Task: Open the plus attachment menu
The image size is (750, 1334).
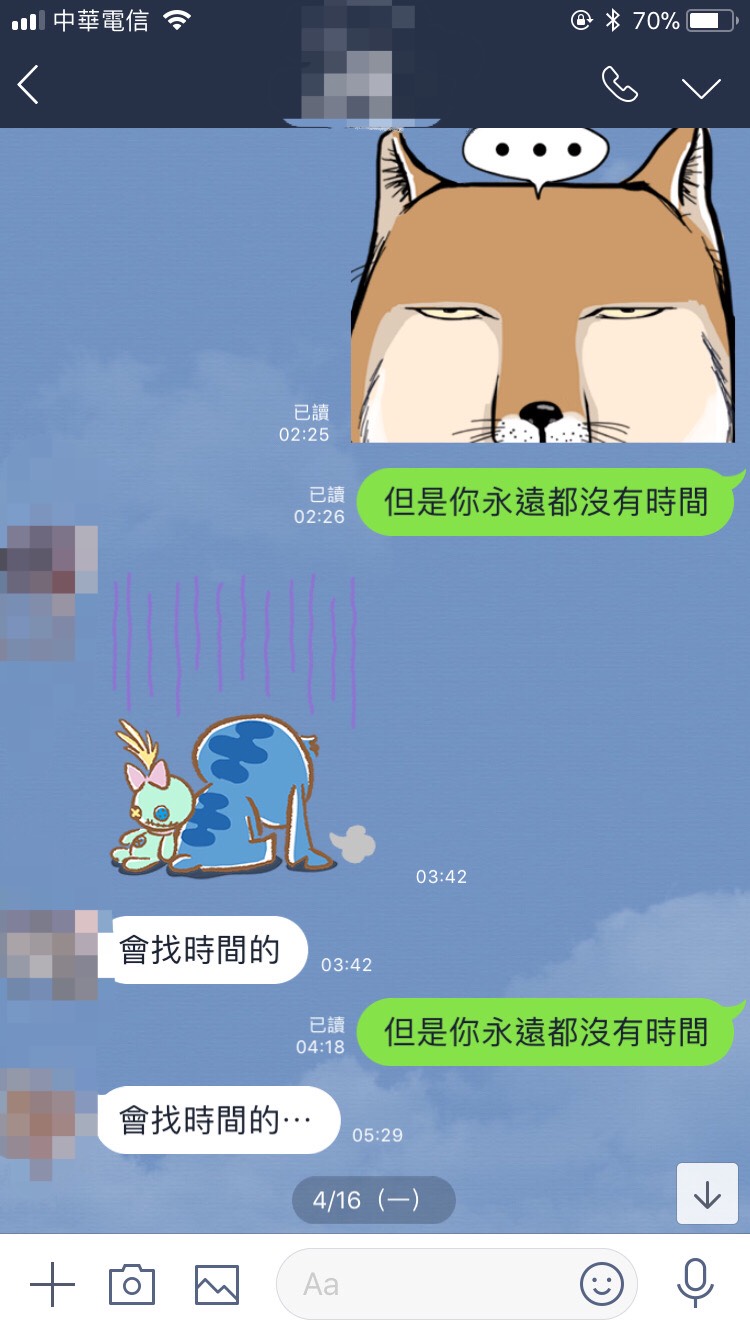Action: coord(52,1284)
